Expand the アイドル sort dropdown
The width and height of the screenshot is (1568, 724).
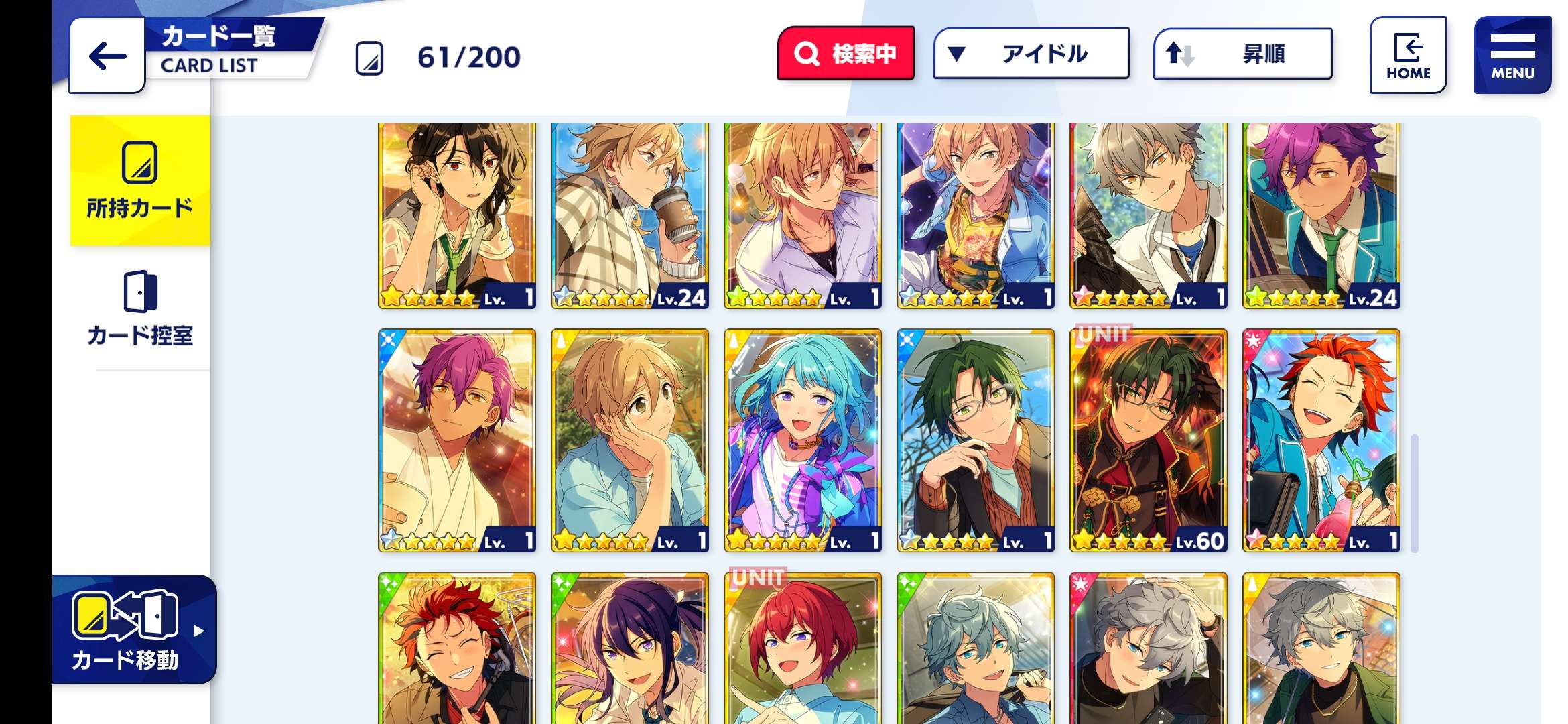[x=1031, y=54]
